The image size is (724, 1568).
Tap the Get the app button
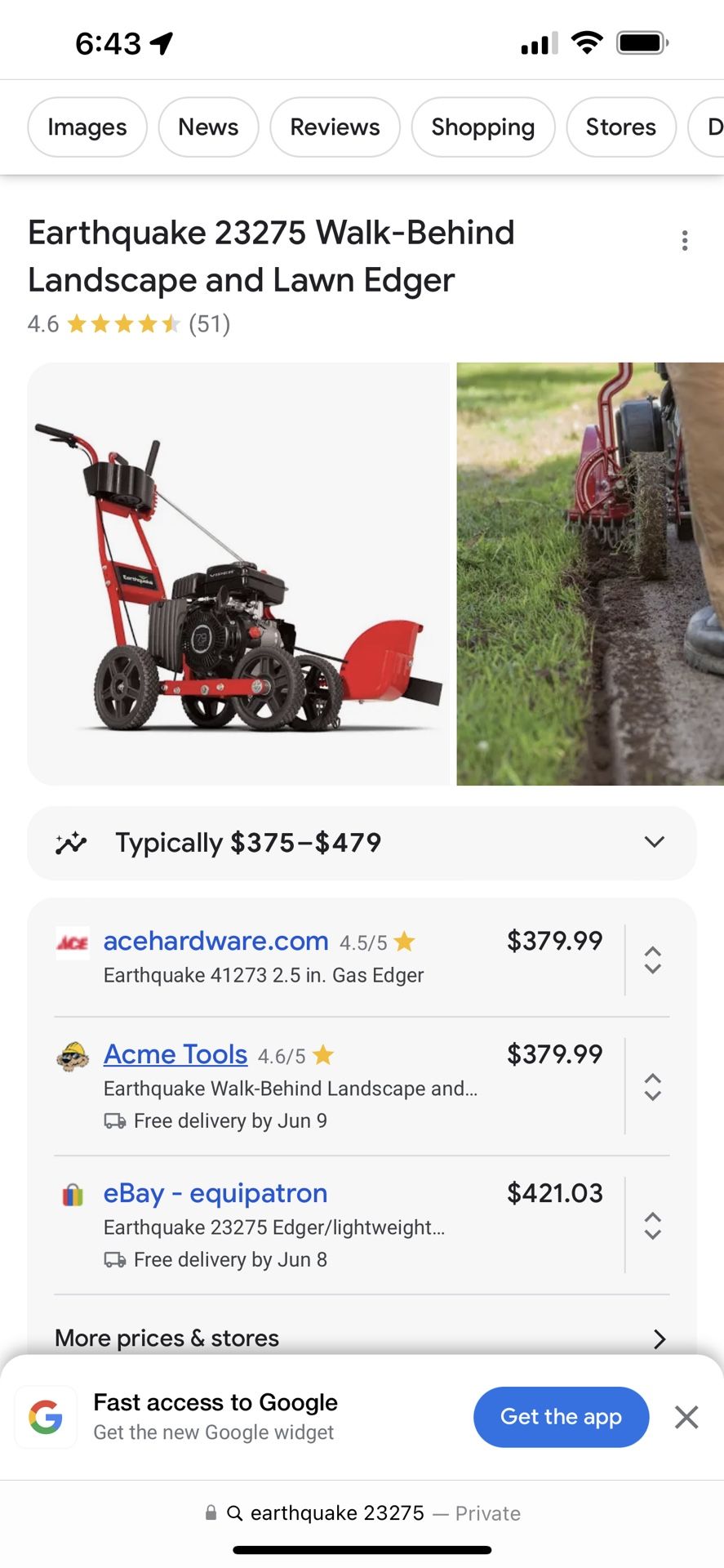tap(562, 1417)
